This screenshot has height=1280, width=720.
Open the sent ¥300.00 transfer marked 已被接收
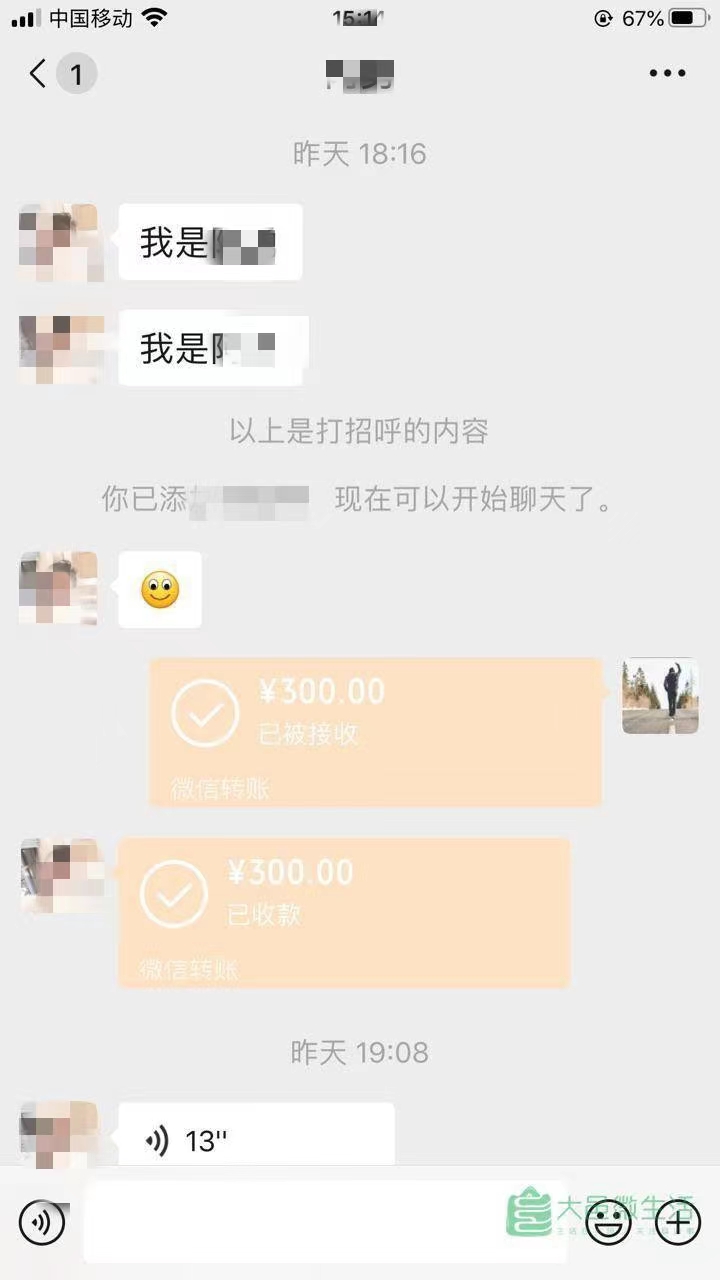click(375, 730)
